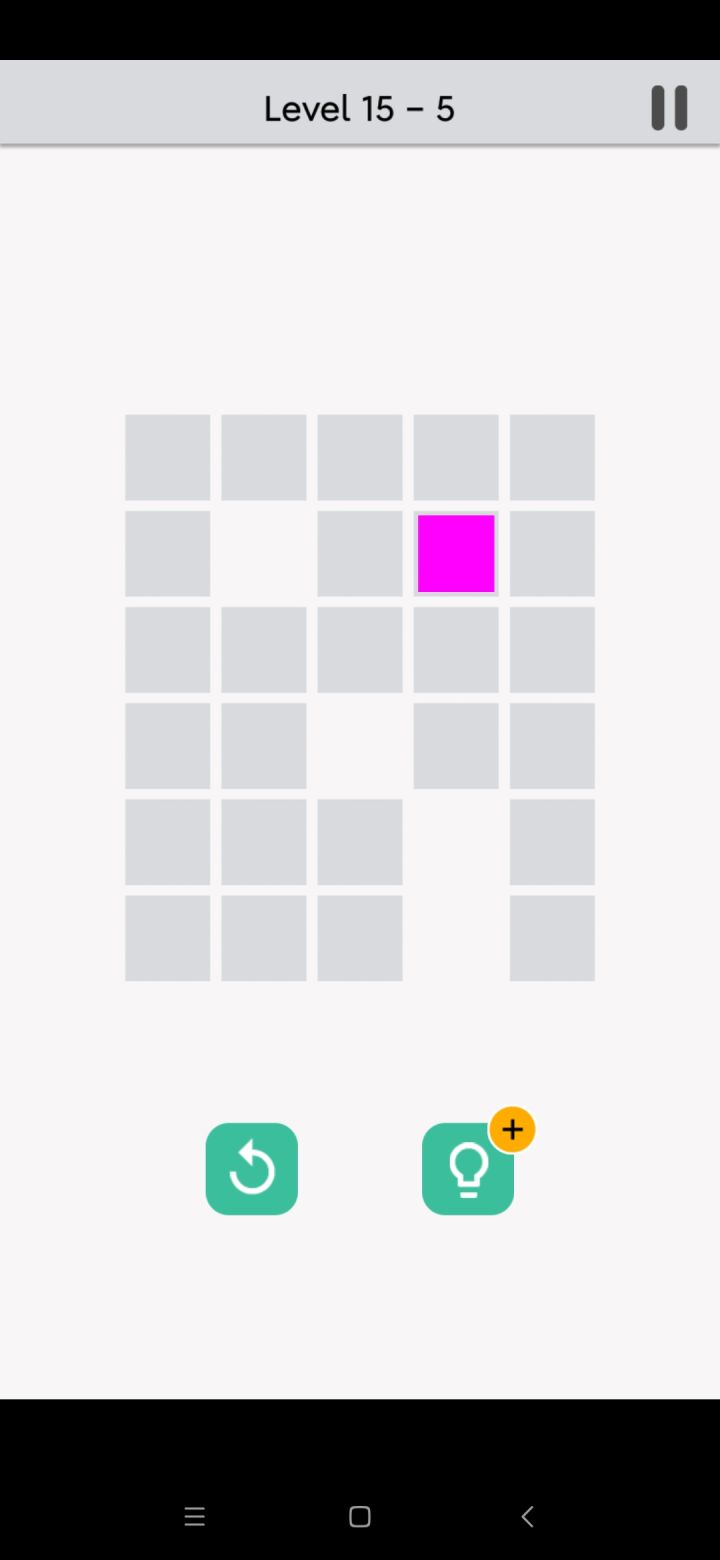Tap the undo arrow icon
This screenshot has height=1560, width=720.
click(251, 1168)
